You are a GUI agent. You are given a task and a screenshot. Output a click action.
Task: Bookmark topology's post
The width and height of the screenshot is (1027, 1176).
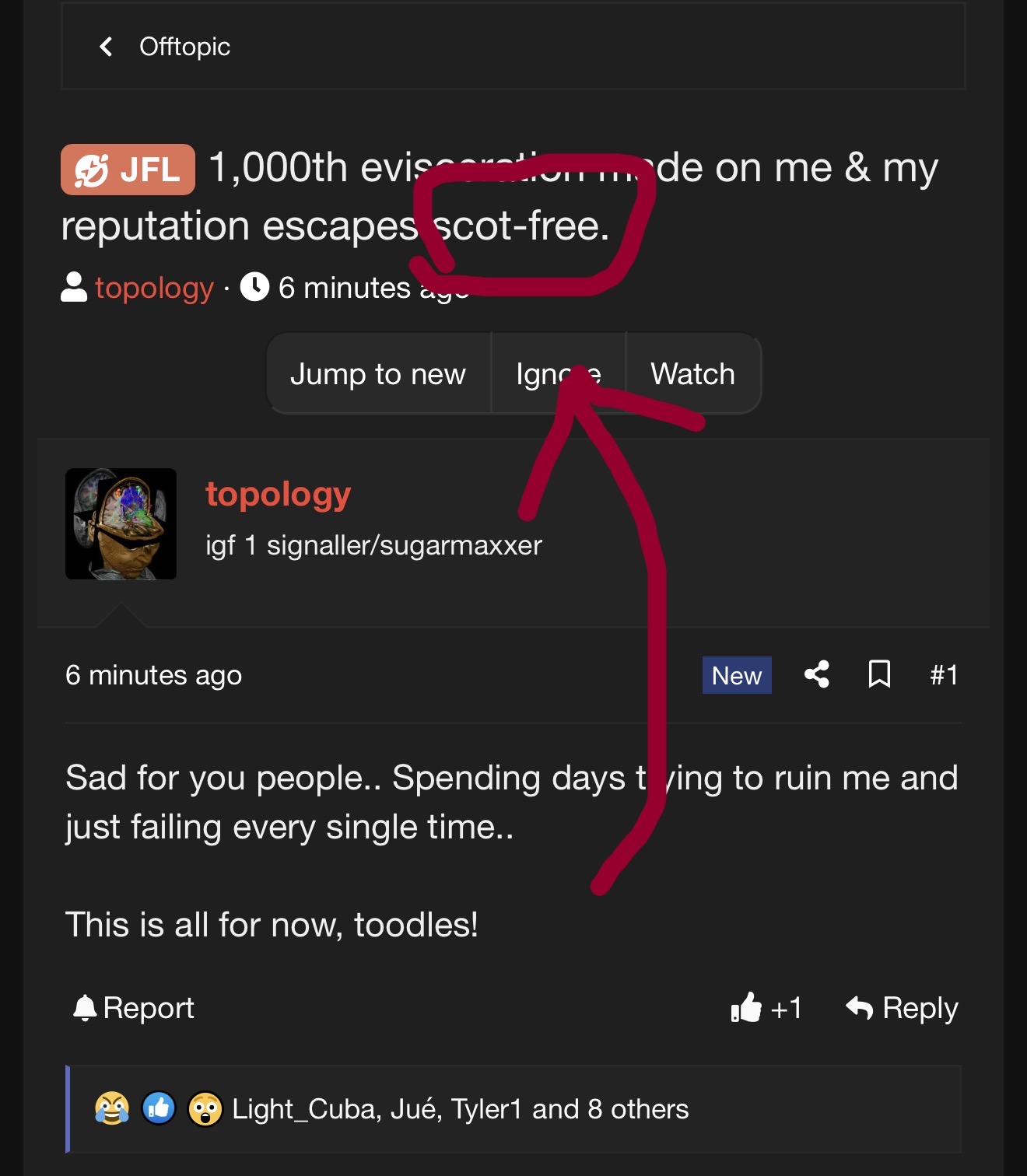[879, 674]
